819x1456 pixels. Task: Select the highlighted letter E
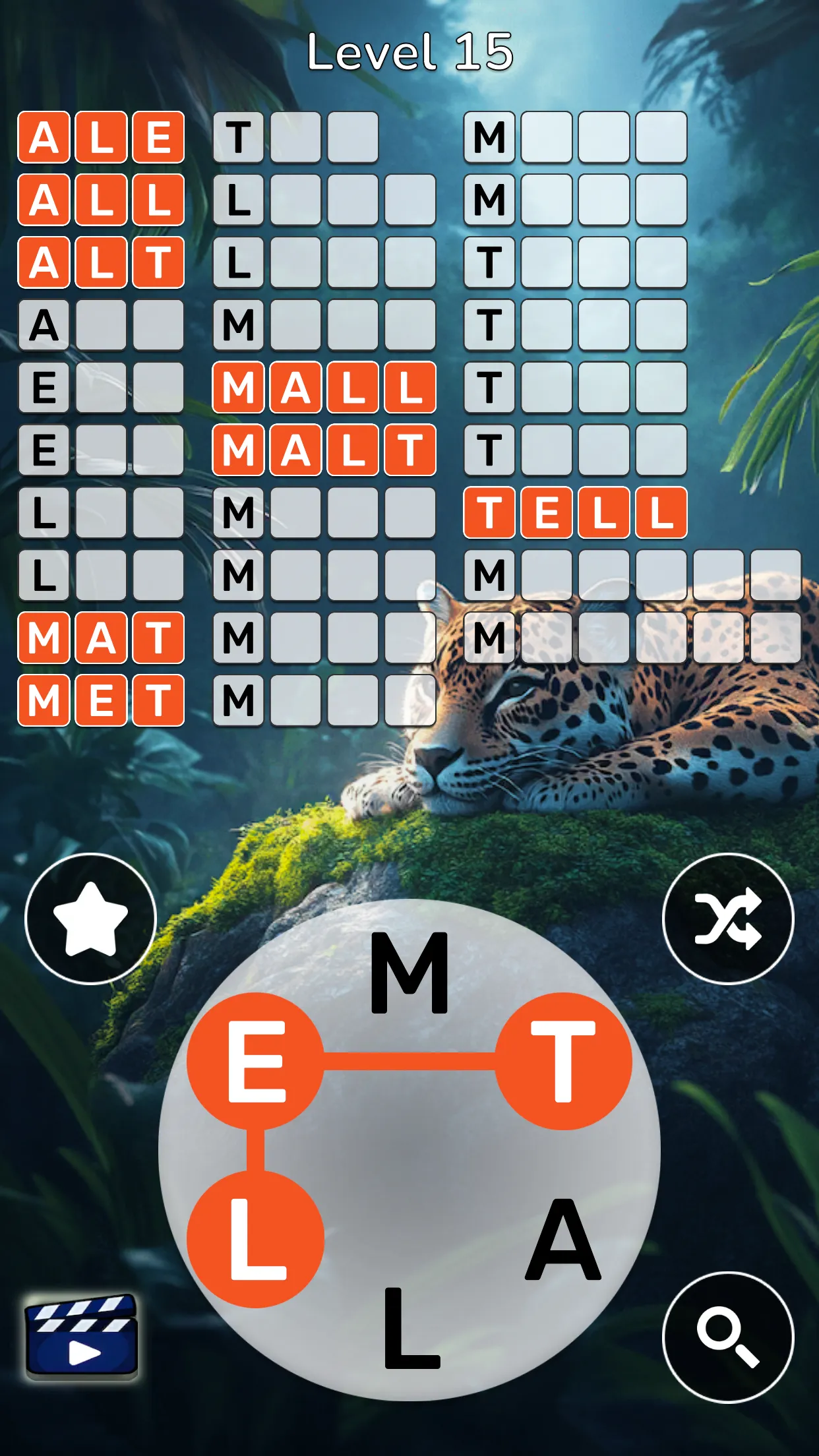[x=256, y=1061]
